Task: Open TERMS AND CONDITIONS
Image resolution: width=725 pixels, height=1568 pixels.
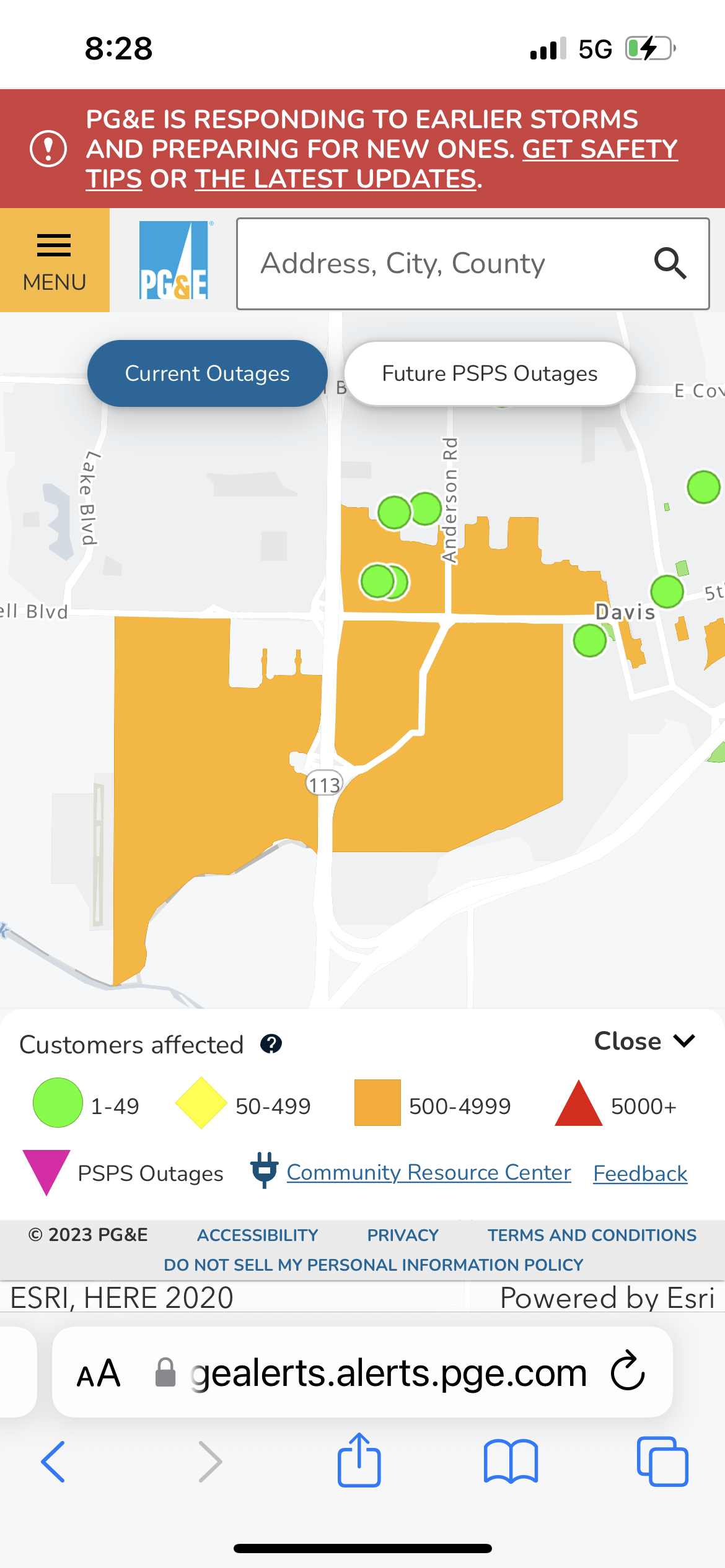Action: (x=592, y=1235)
